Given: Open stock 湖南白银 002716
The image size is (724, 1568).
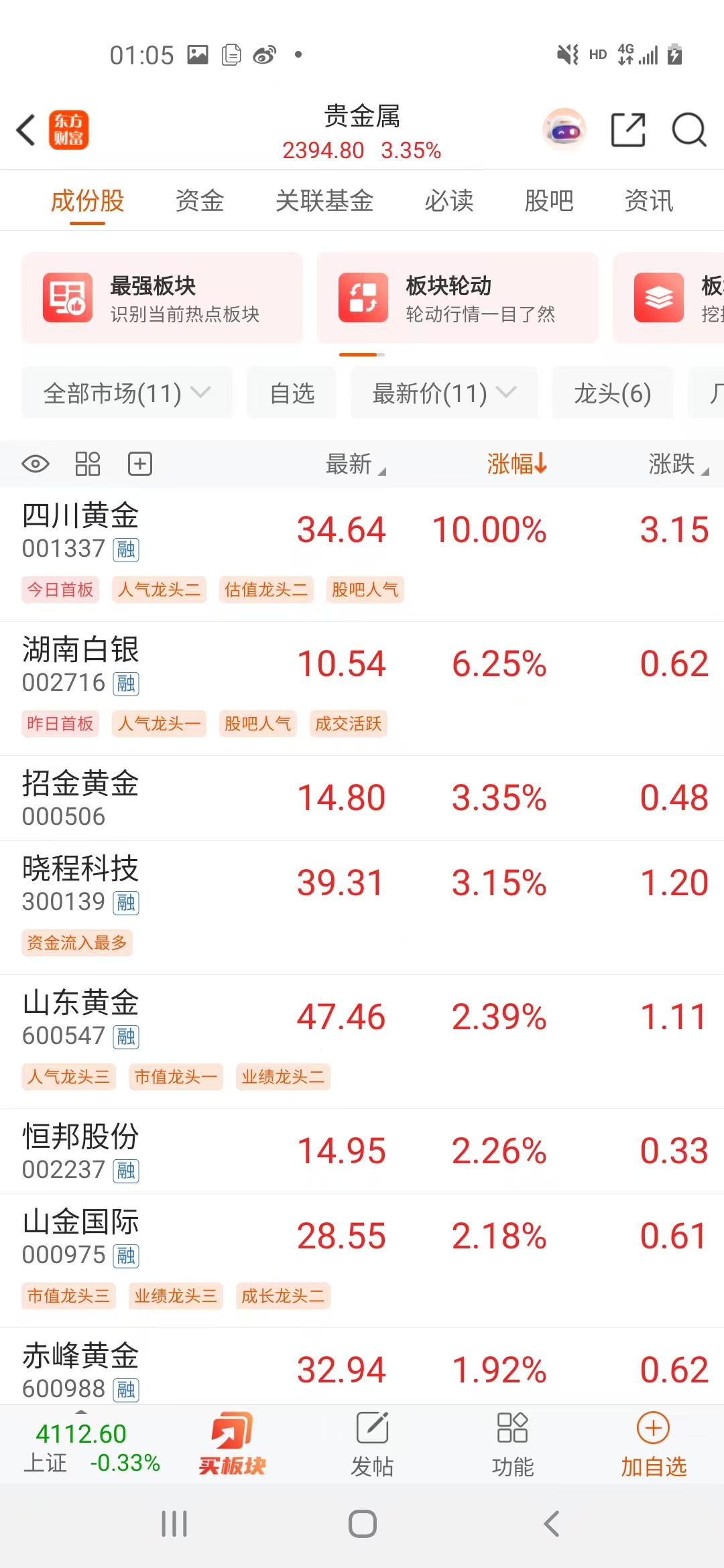Looking at the screenshot, I should (x=80, y=665).
